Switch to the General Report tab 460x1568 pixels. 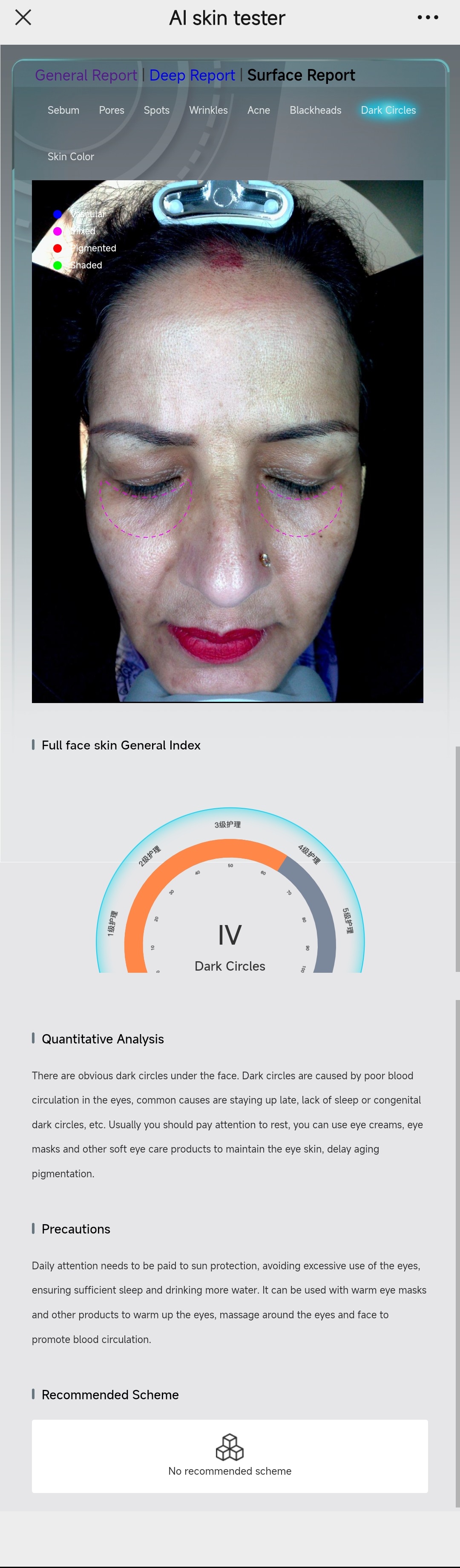tap(86, 75)
